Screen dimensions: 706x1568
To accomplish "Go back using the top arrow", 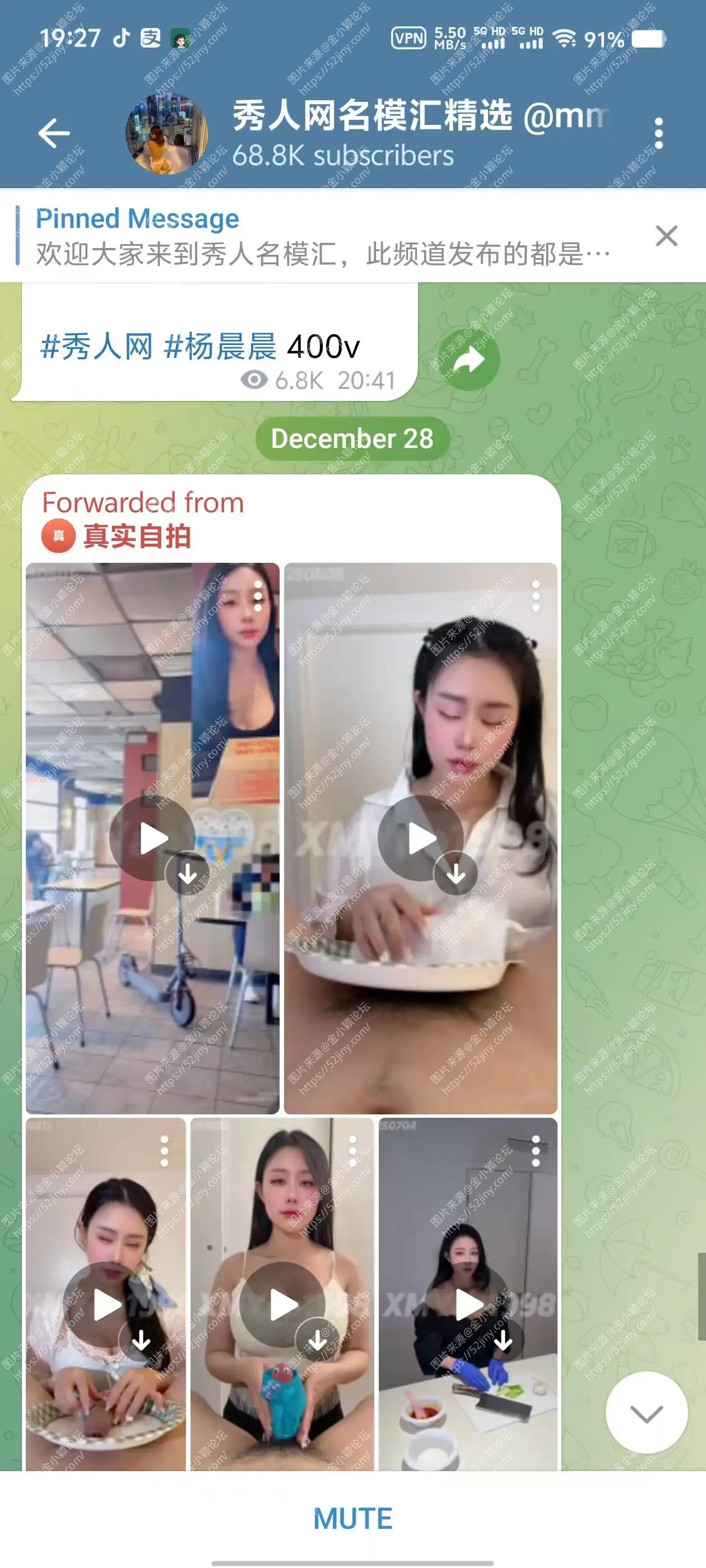I will click(54, 133).
